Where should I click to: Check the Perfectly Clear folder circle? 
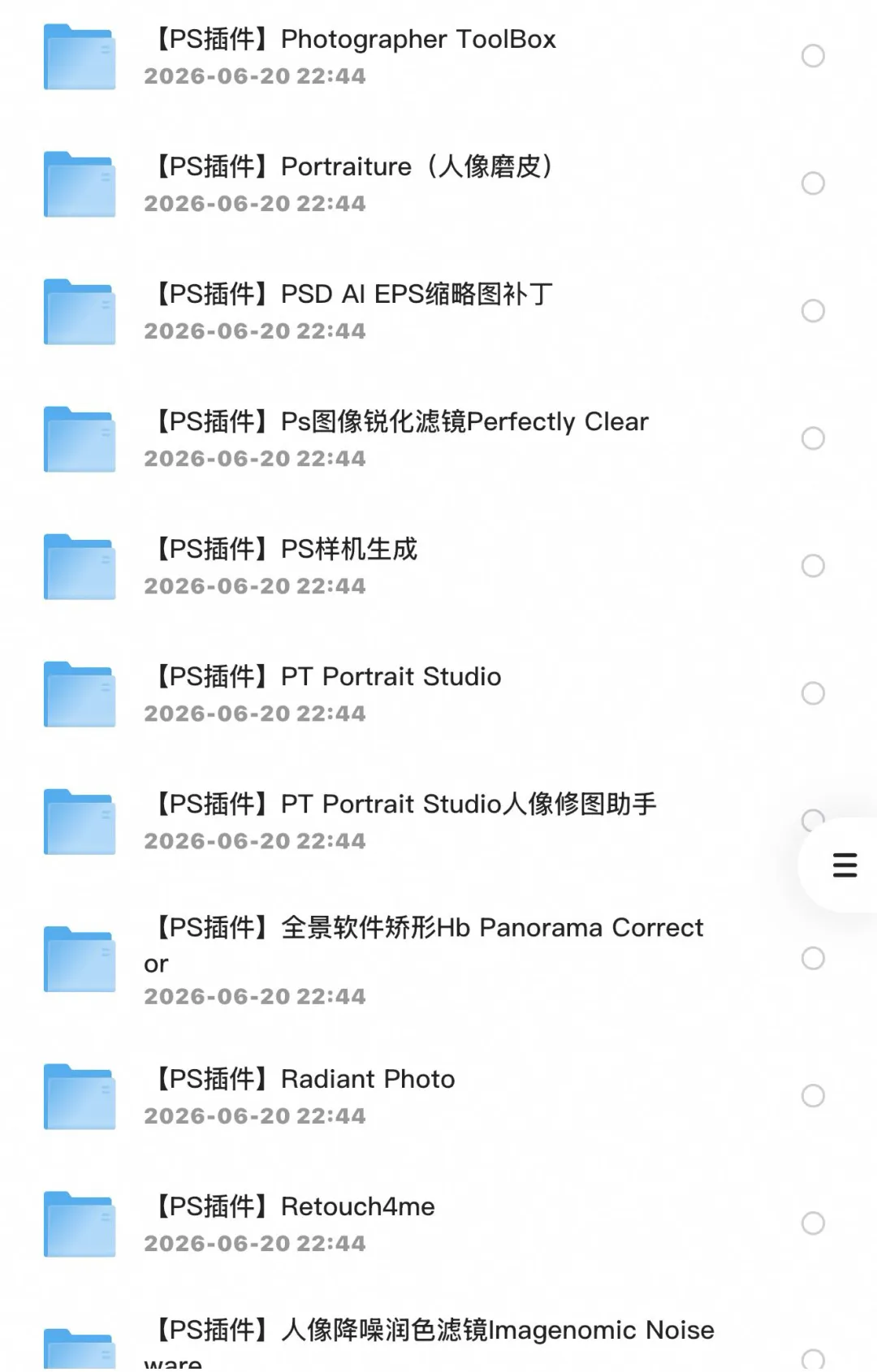(x=813, y=438)
